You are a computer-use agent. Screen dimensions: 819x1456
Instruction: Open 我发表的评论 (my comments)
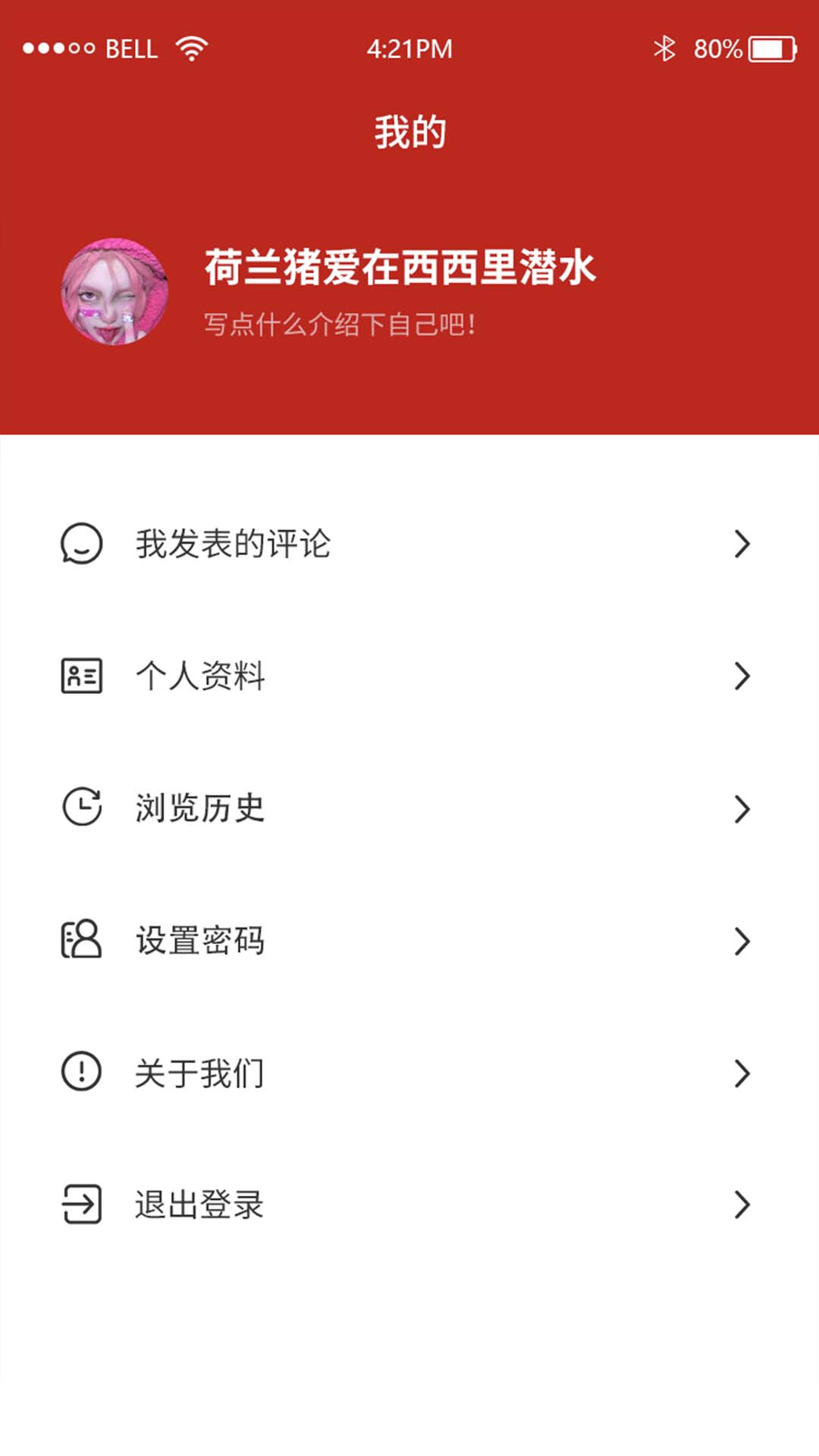(x=234, y=544)
